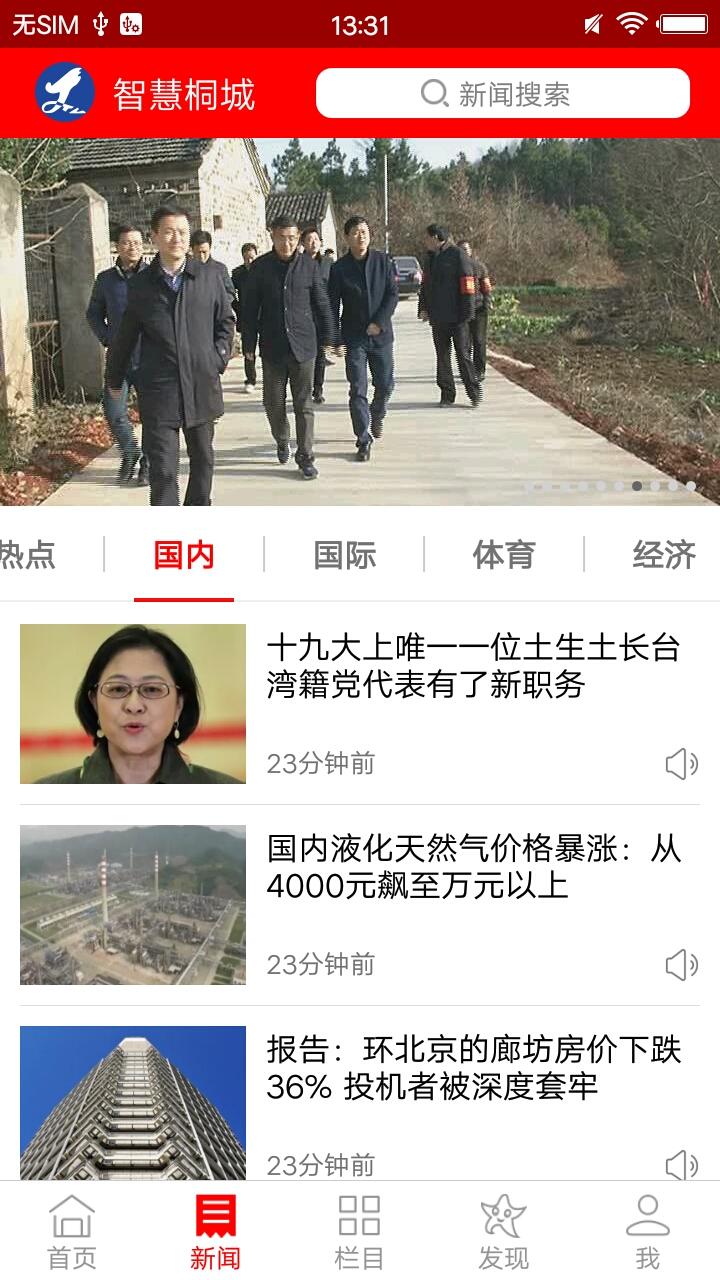Image resolution: width=720 pixels, height=1280 pixels.
Task: Open the 栏目 bottom tab
Action: coord(359,1232)
